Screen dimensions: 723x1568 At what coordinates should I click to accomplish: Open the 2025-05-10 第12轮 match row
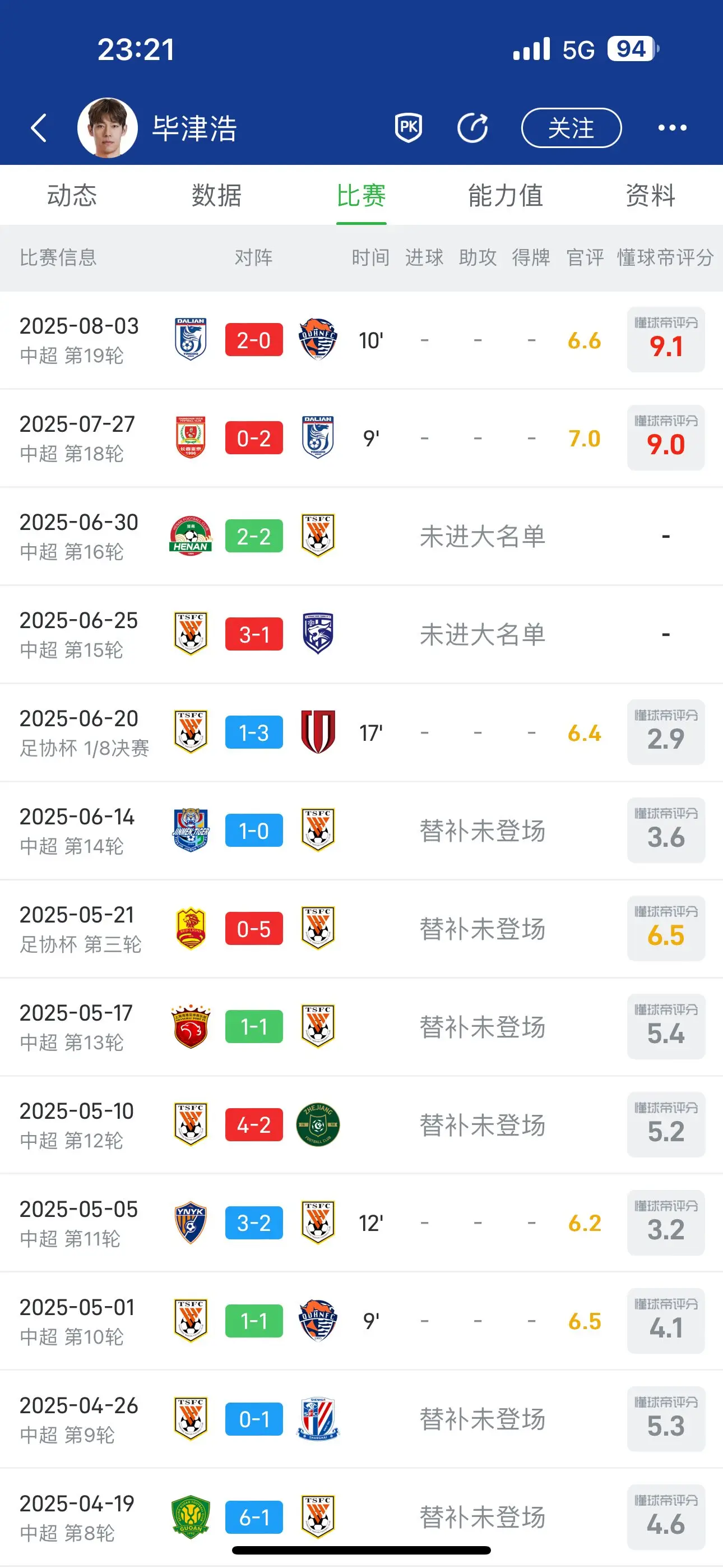click(361, 1125)
